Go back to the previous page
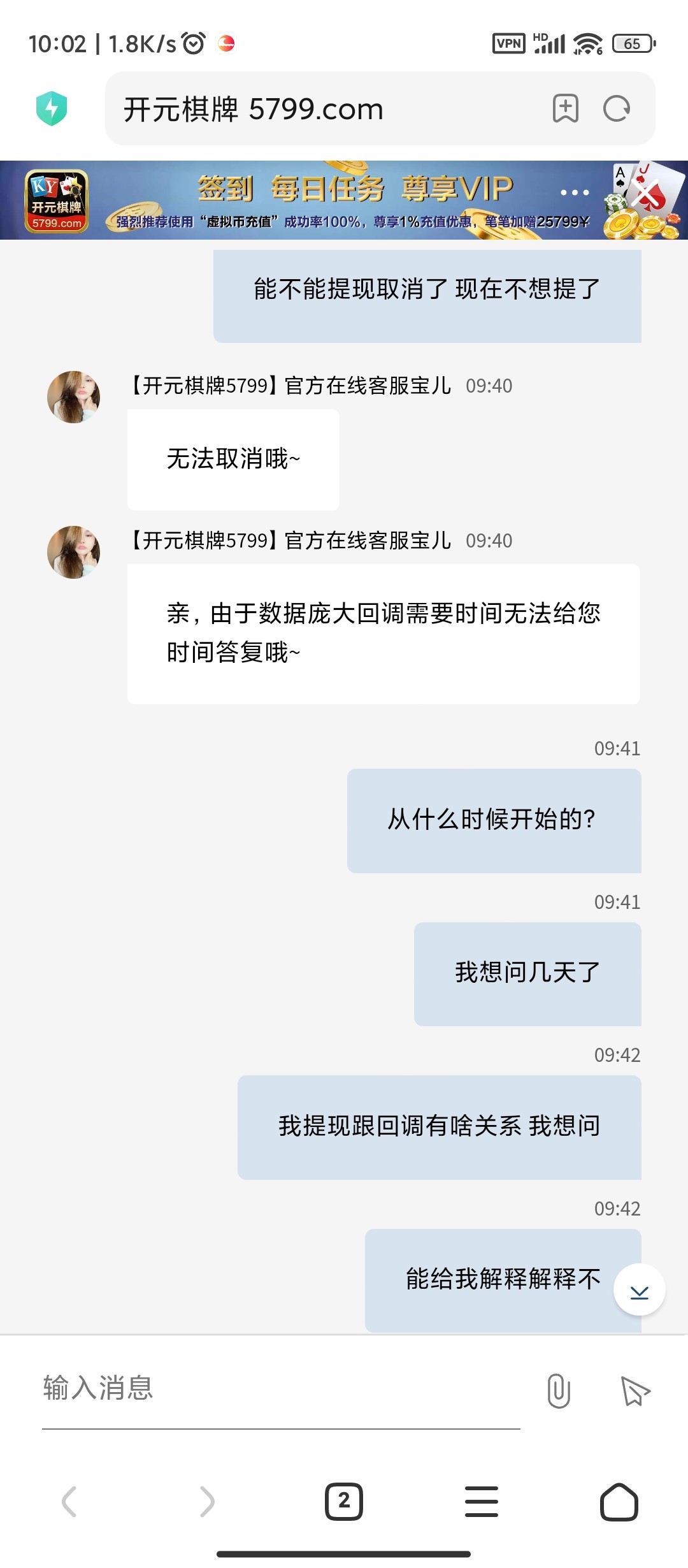 (x=69, y=1502)
